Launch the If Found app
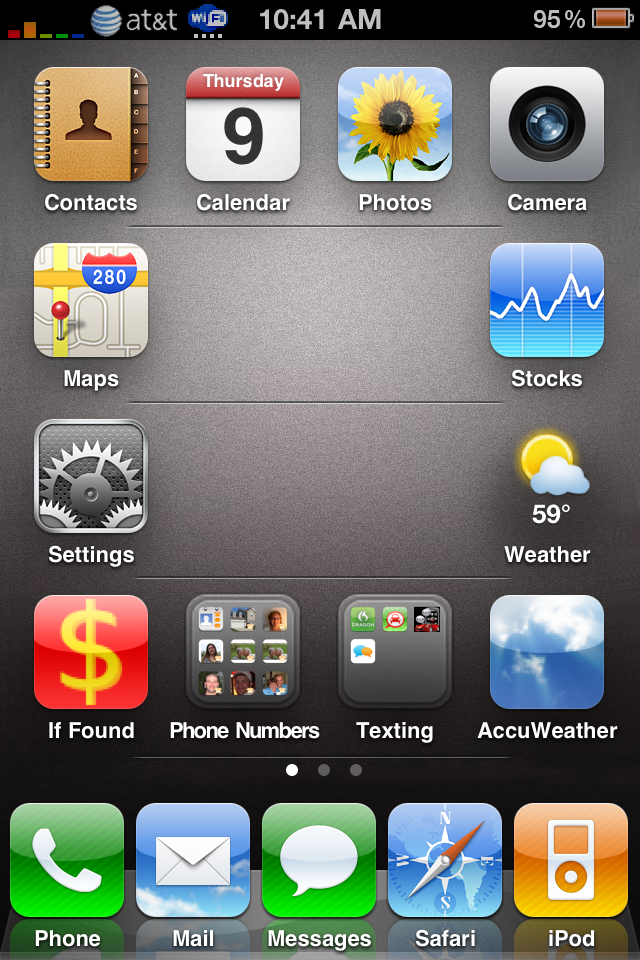640x960 pixels. [x=91, y=653]
